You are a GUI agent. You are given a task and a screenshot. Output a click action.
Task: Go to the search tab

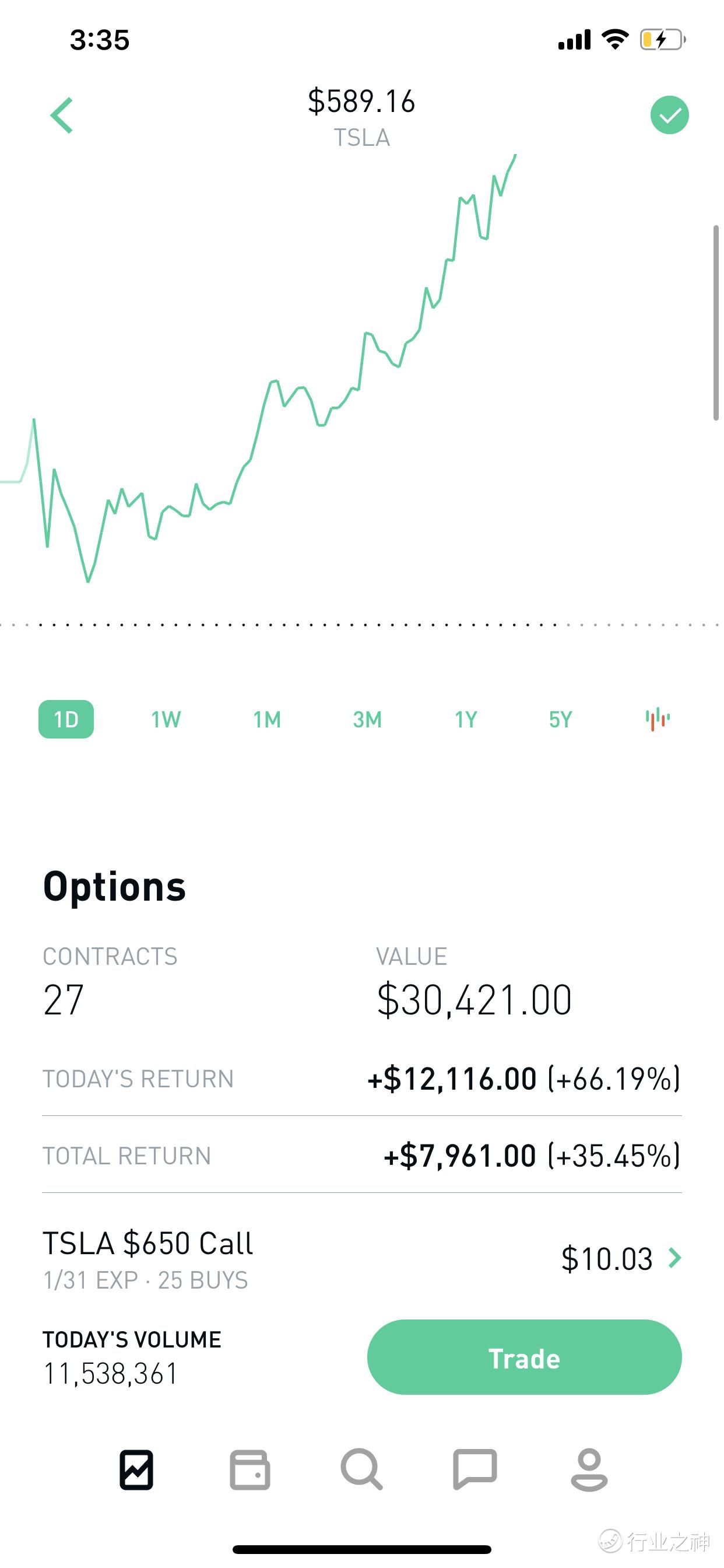pyautogui.click(x=361, y=1470)
